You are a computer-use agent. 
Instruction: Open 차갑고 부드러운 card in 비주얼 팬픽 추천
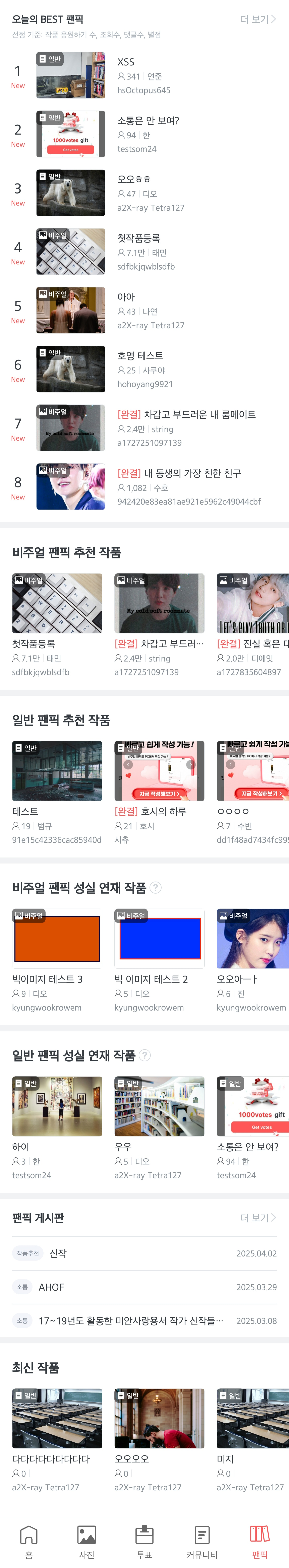159,624
